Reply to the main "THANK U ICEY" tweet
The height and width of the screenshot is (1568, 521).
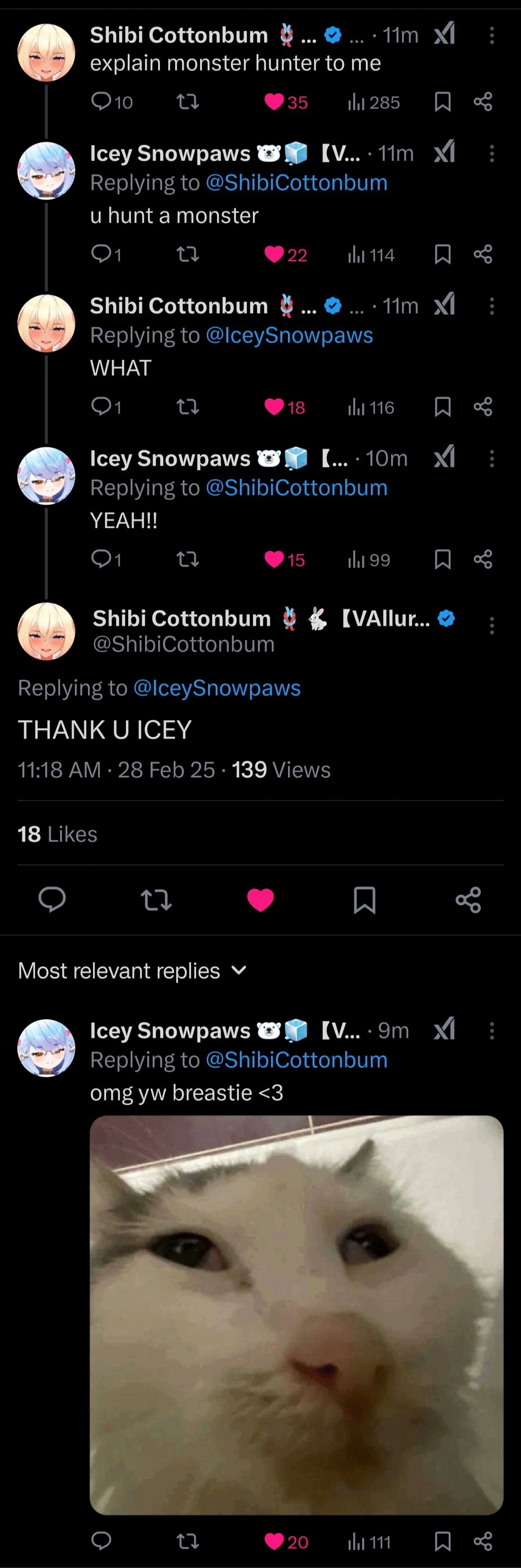pos(52,899)
